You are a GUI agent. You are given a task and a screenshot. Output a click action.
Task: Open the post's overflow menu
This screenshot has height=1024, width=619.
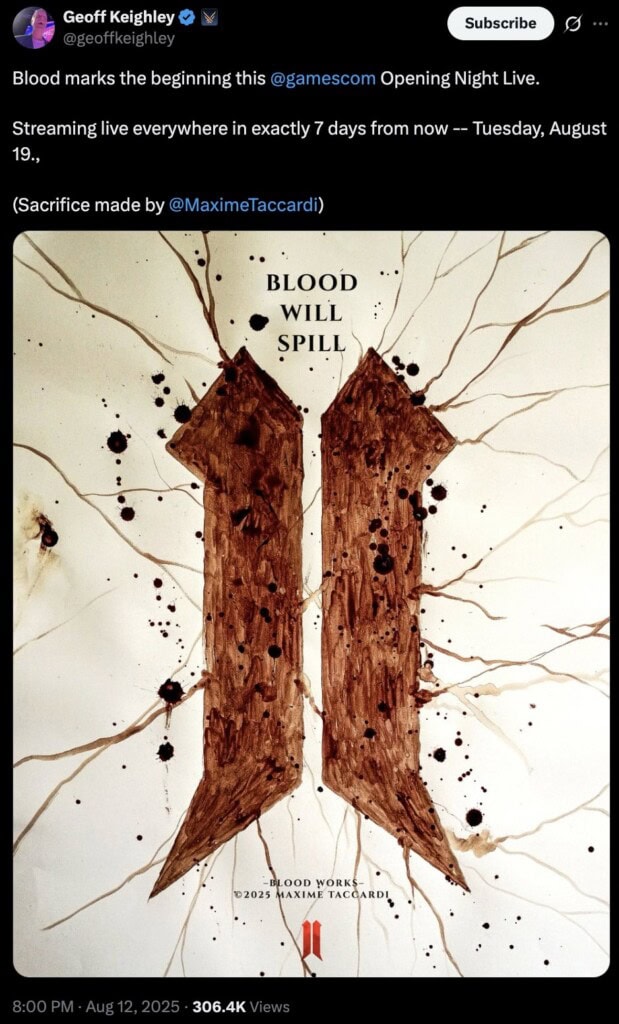(x=599, y=24)
